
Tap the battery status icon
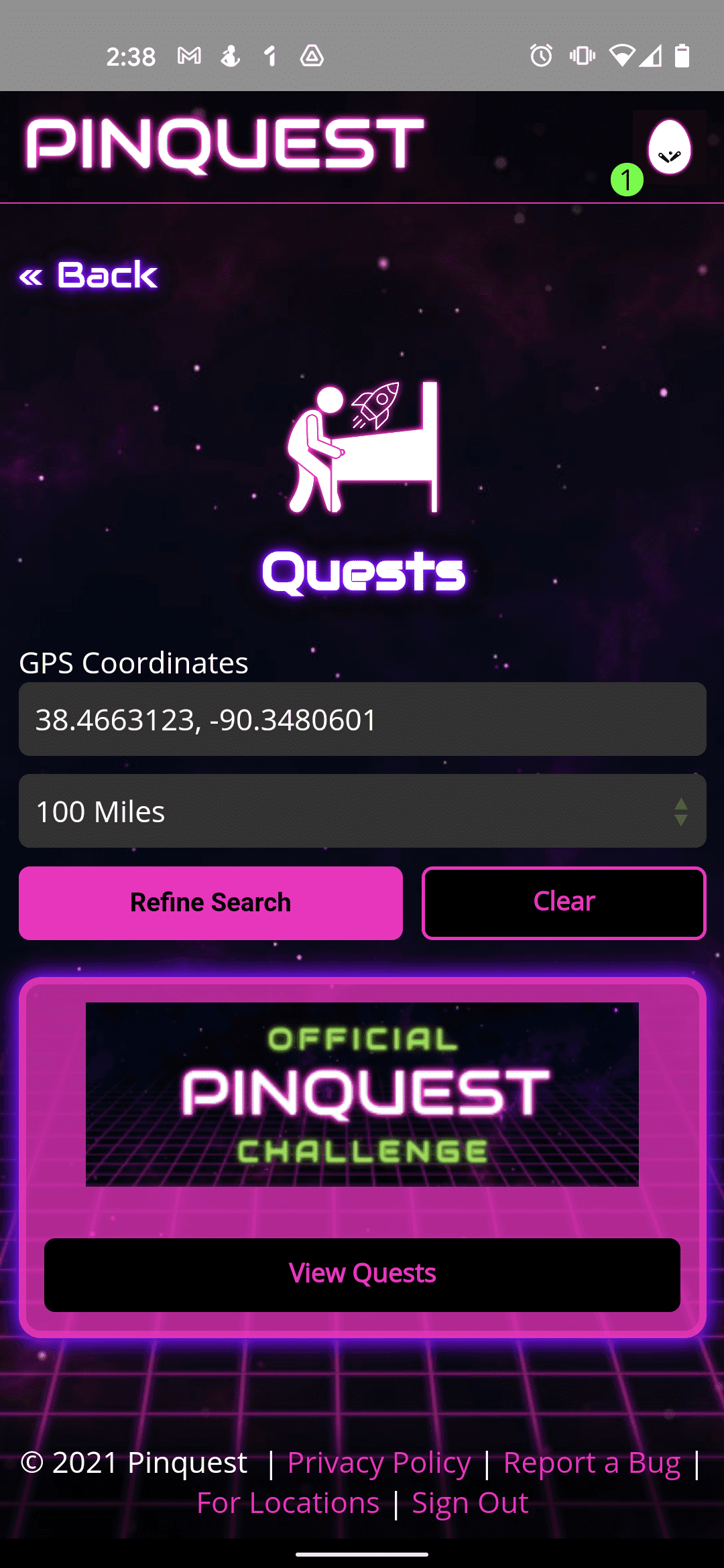click(x=682, y=56)
